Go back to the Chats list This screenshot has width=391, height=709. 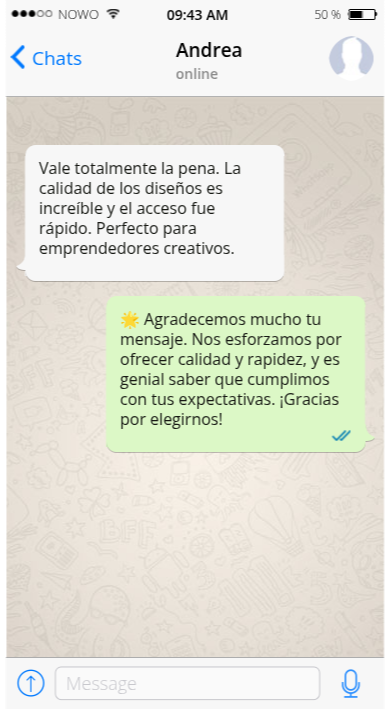point(46,58)
